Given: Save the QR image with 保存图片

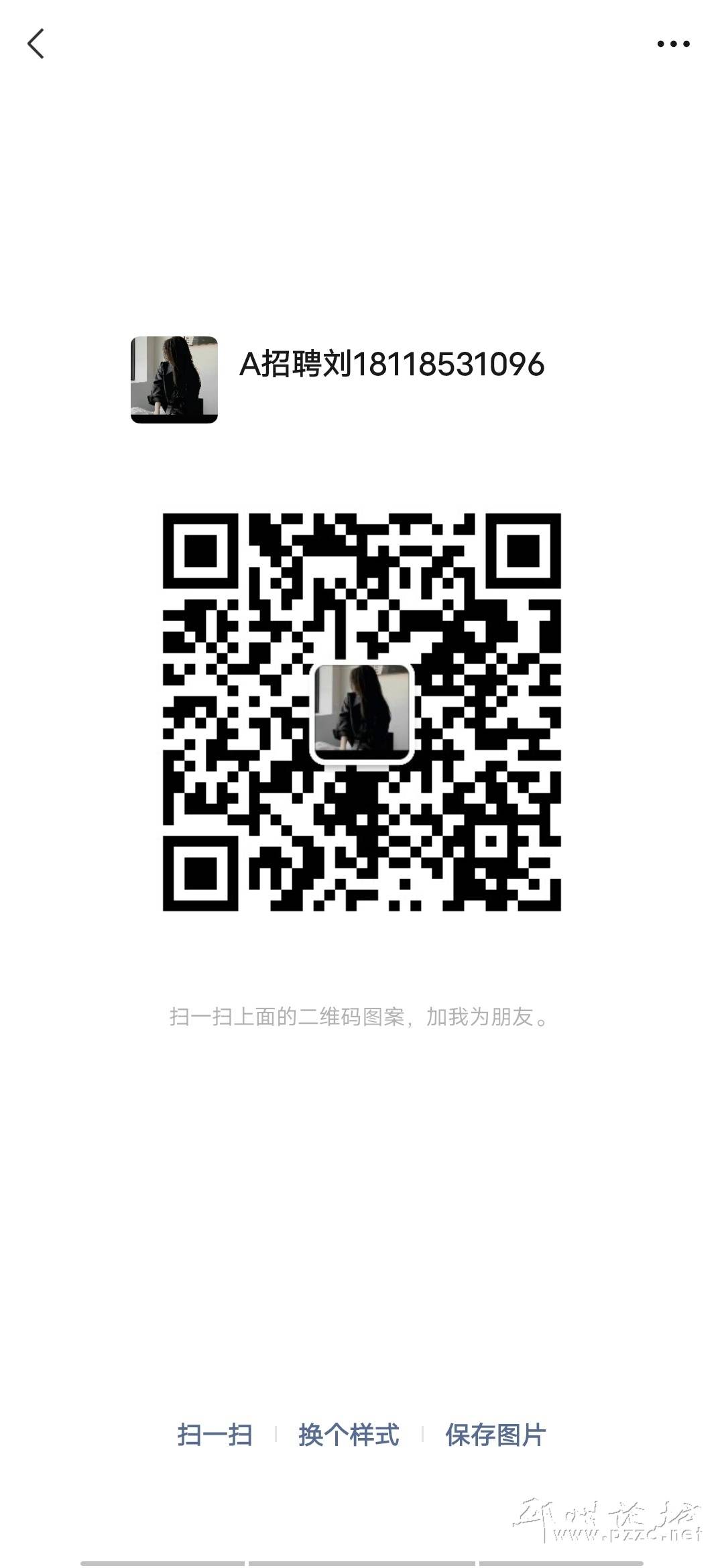Looking at the screenshot, I should (495, 1435).
